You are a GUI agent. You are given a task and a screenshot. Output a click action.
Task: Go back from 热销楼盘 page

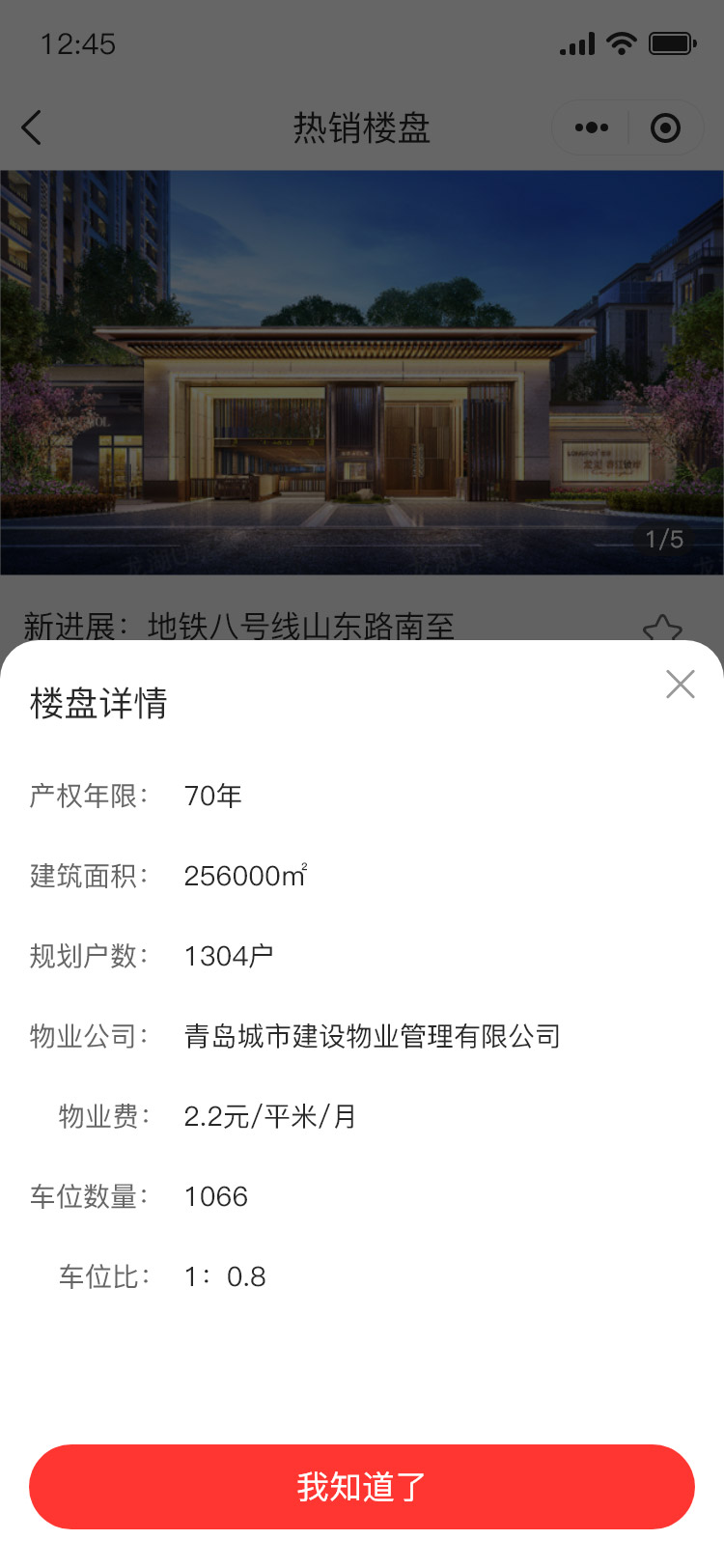32,127
